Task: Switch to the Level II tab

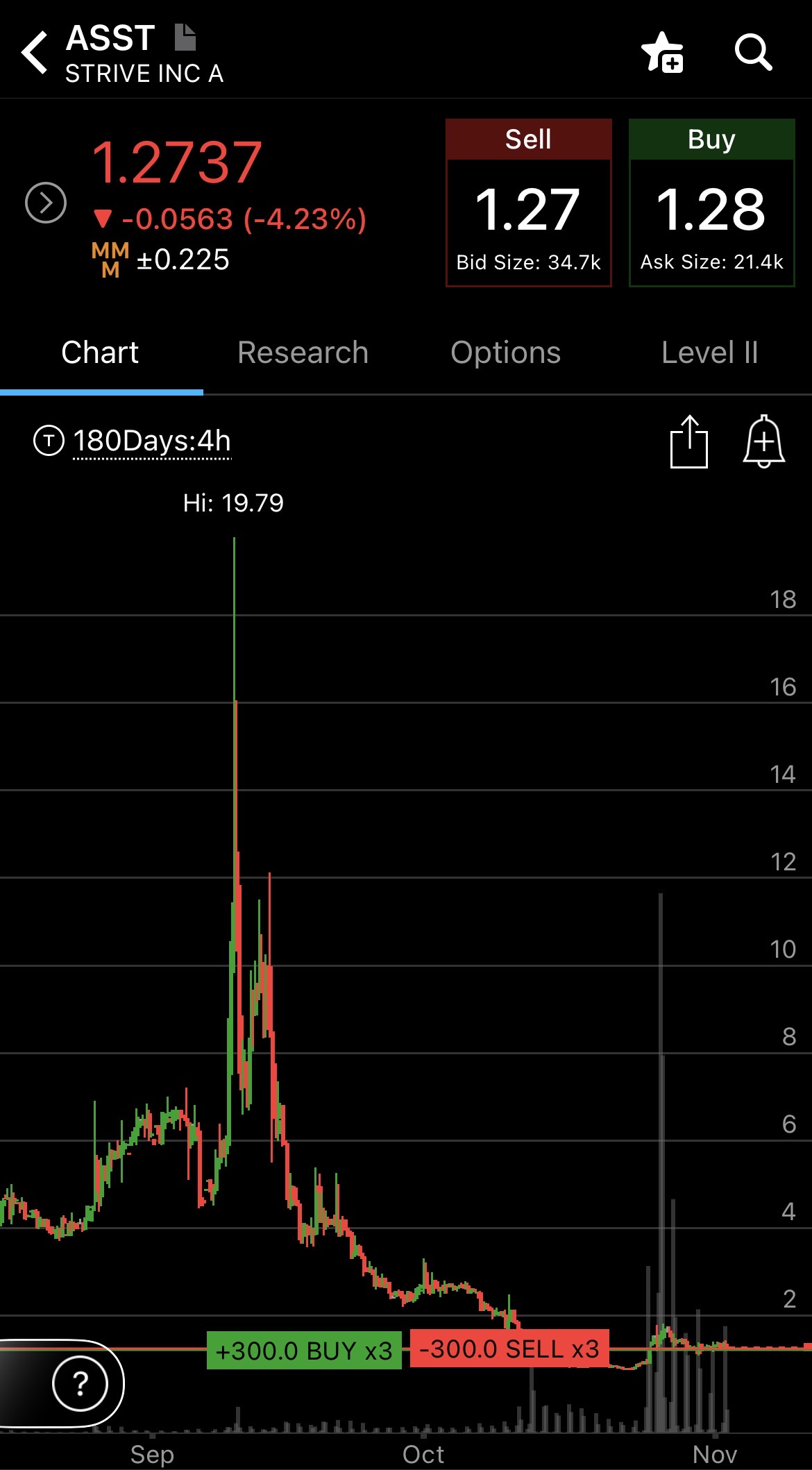Action: point(709,353)
